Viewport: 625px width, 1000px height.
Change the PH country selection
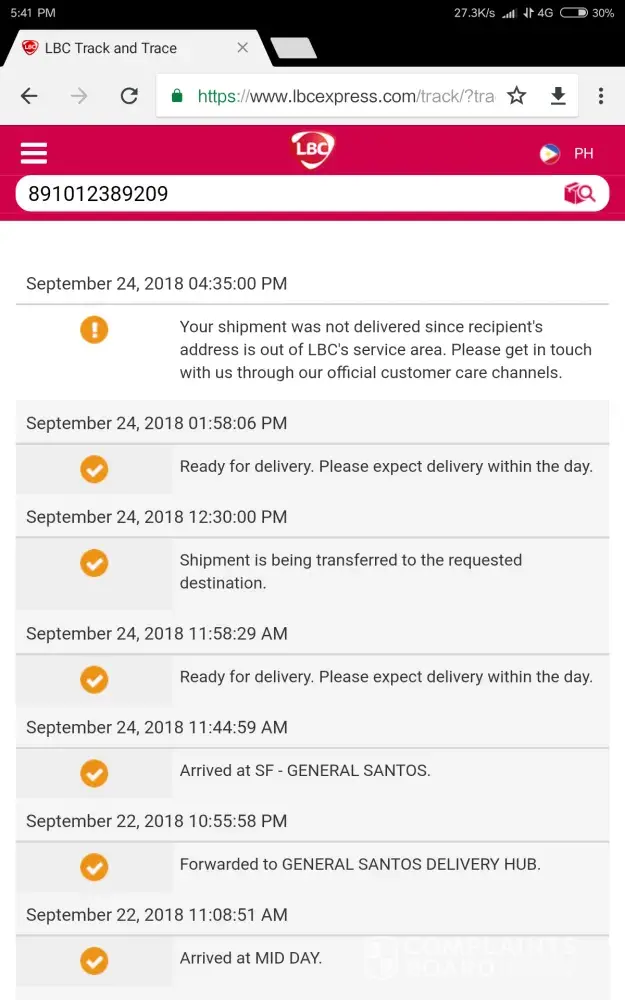tap(567, 154)
